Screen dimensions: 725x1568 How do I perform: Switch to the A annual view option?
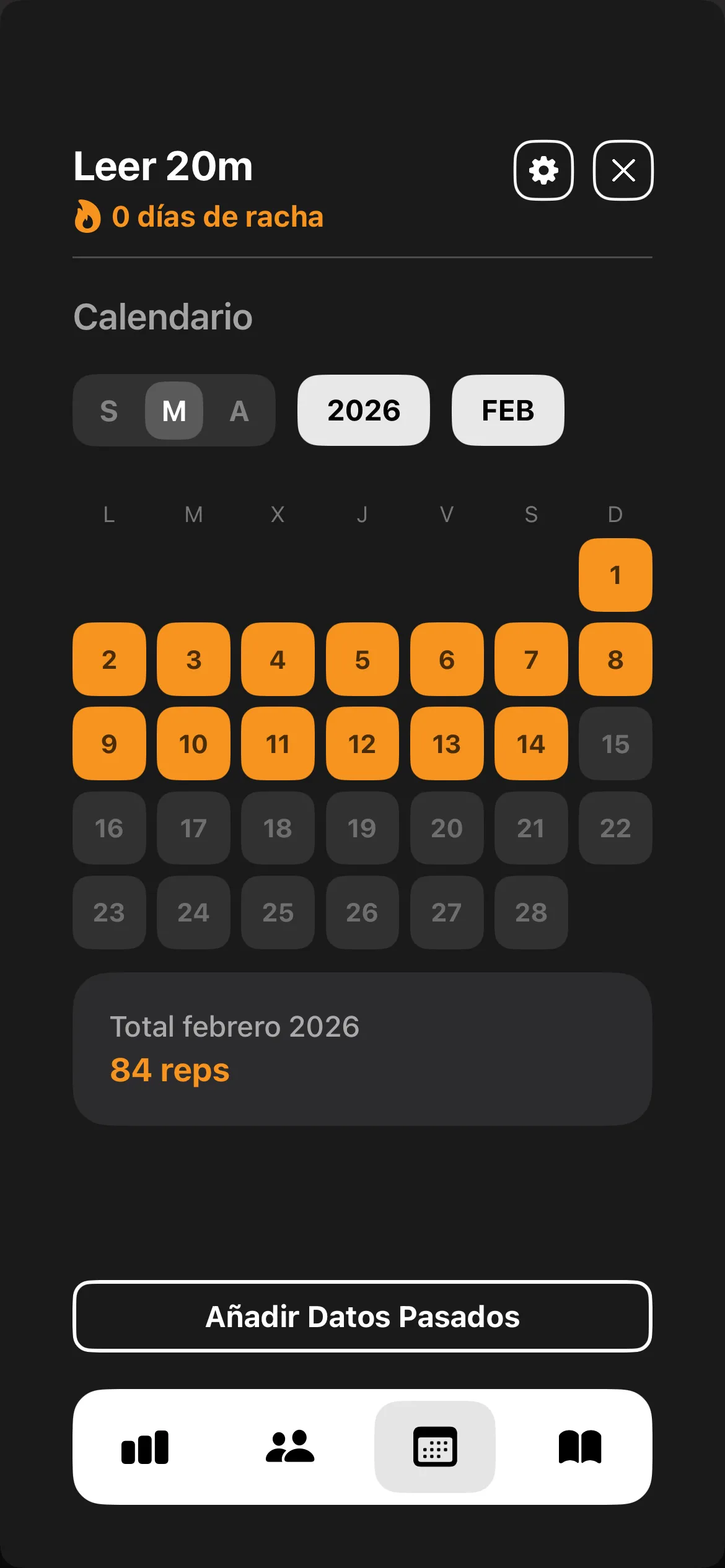[239, 410]
